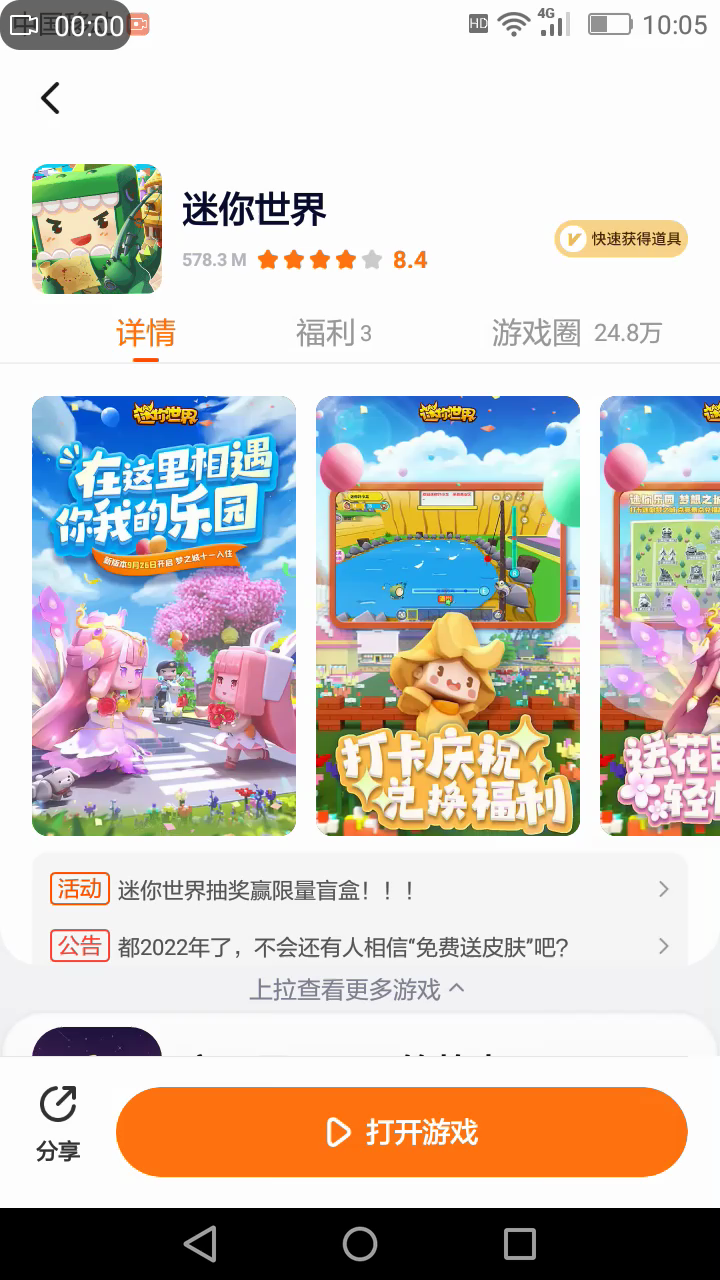Screen dimensions: 720x1280
Task: View the 打卡庆祝兑换福利 screenshot
Action: click(448, 616)
